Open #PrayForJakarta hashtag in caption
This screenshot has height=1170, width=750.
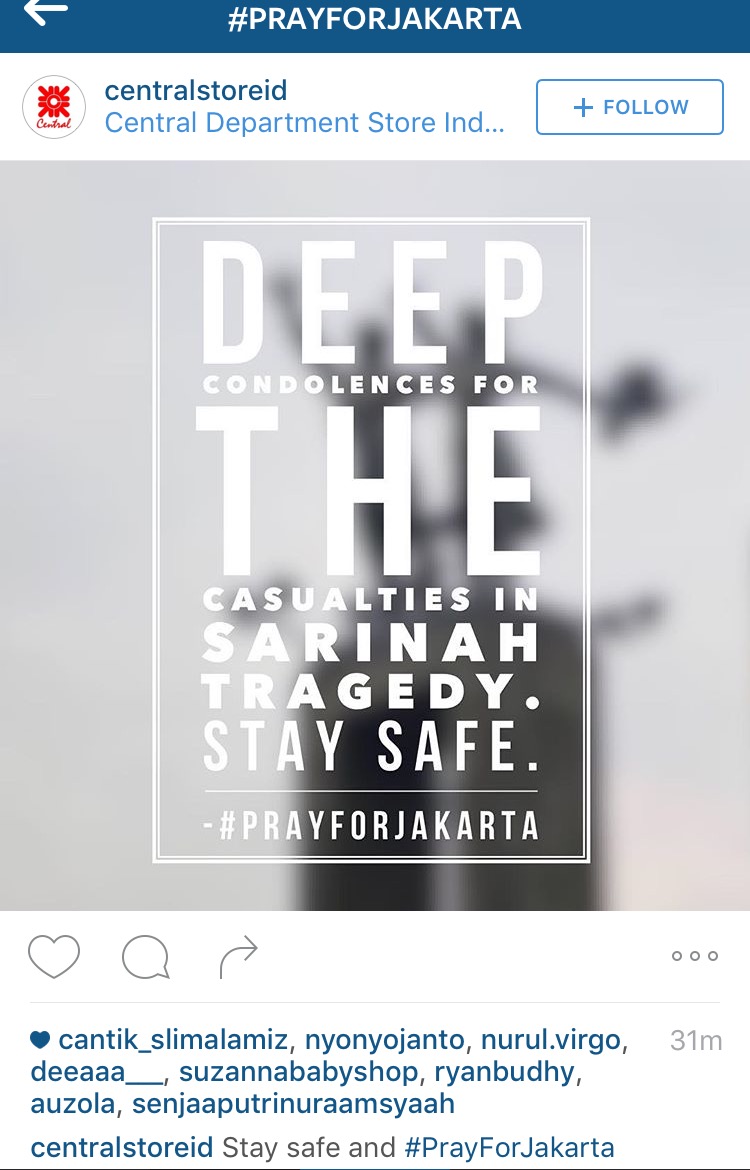coord(509,1147)
